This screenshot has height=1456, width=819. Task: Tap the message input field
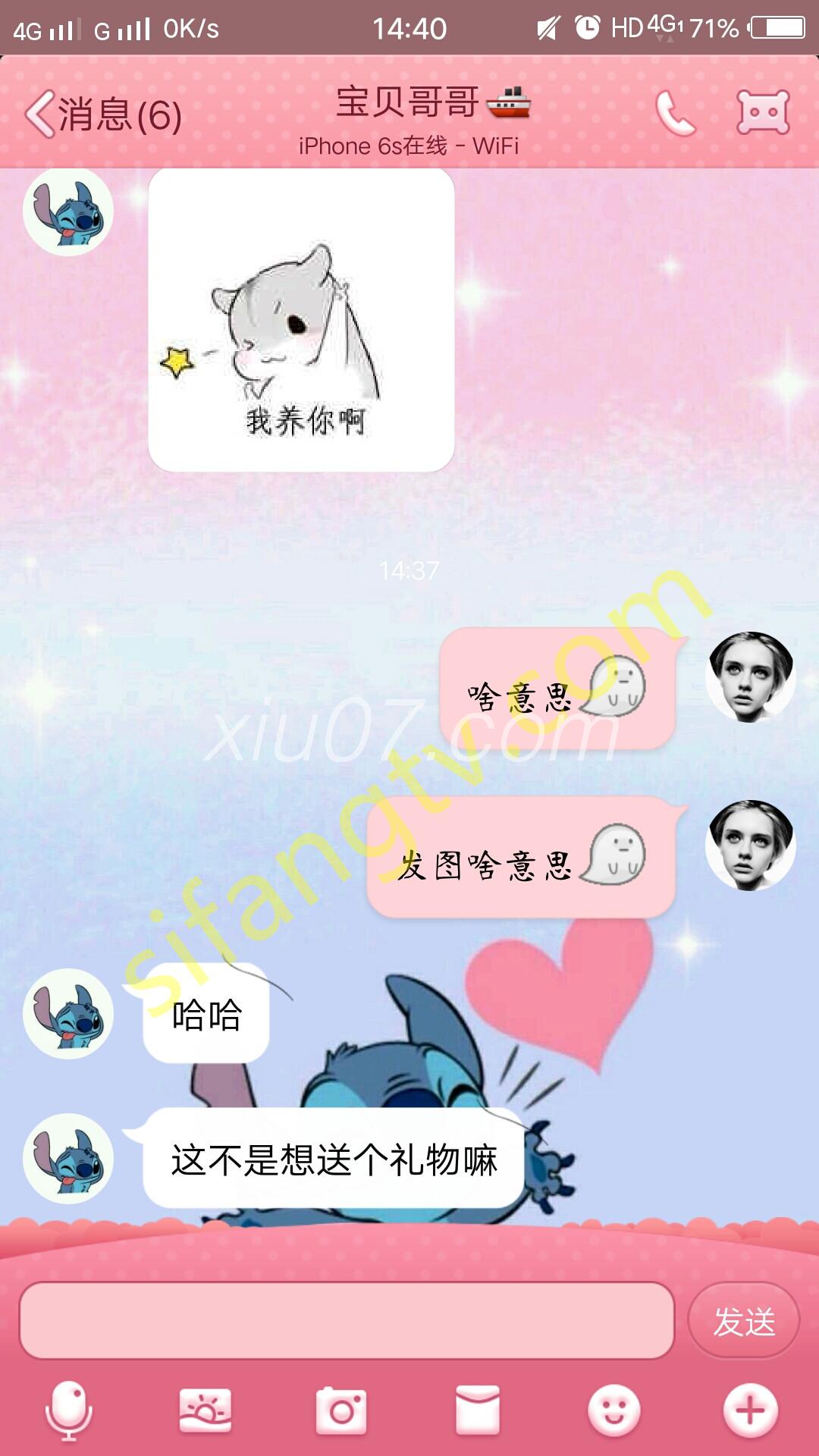pos(347,1320)
